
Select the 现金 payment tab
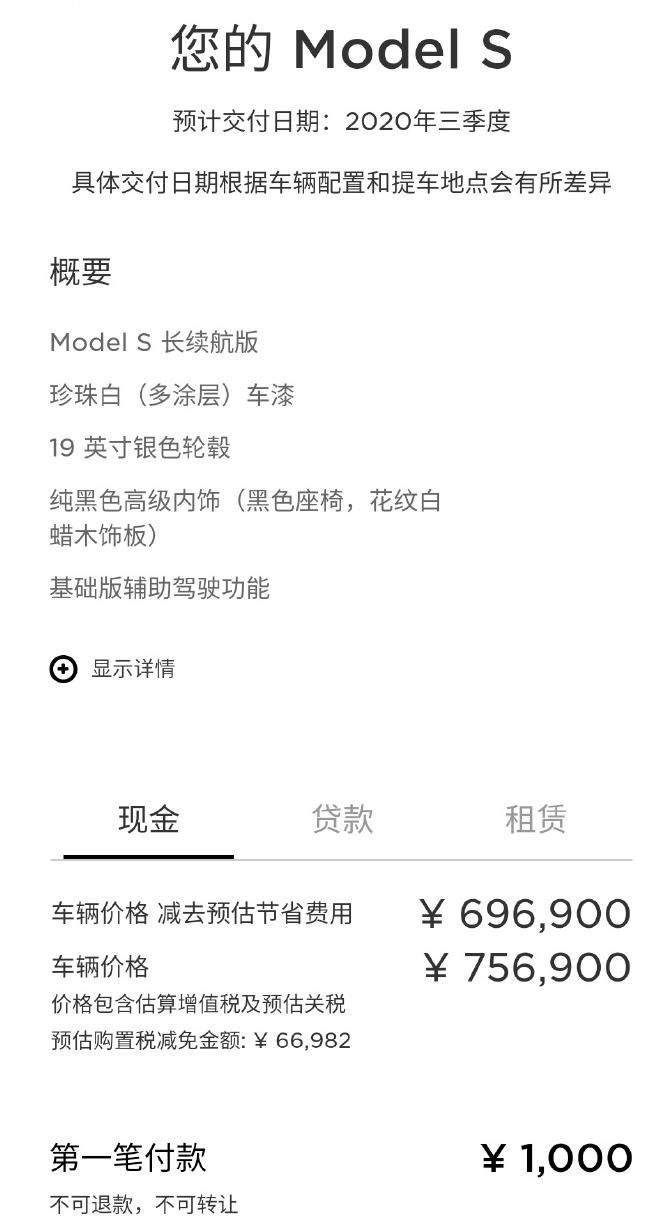tap(149, 820)
